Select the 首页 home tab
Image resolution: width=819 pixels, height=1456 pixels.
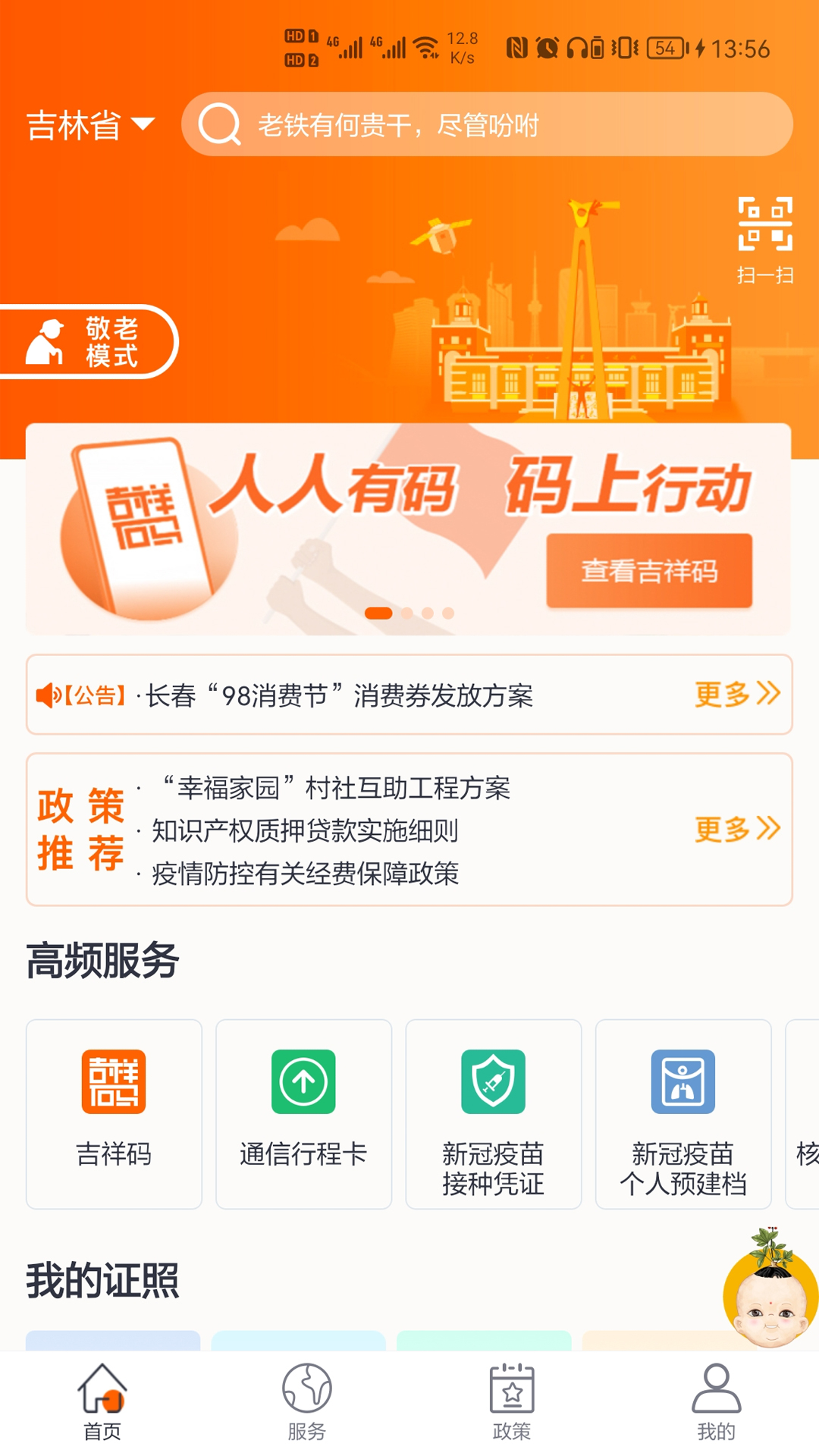pyautogui.click(x=102, y=1403)
